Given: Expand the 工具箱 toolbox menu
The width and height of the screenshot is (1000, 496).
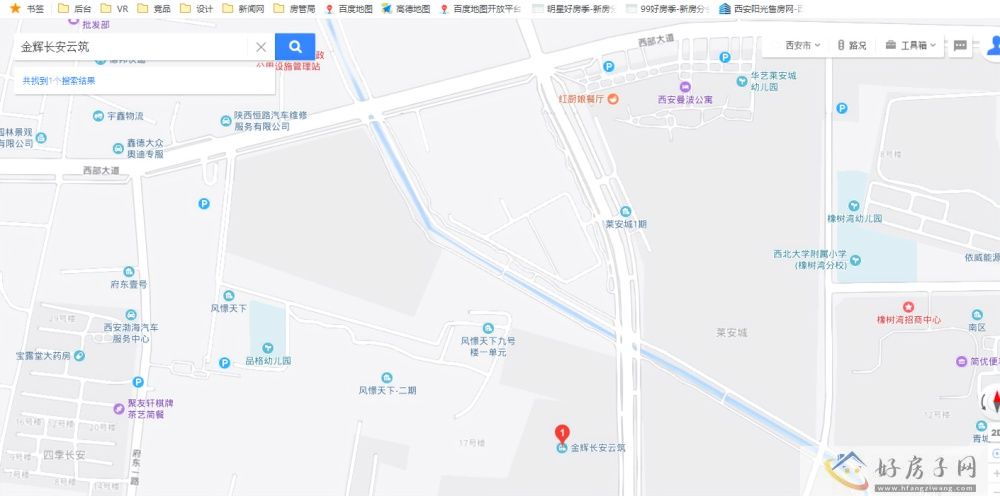Looking at the screenshot, I should coord(911,45).
